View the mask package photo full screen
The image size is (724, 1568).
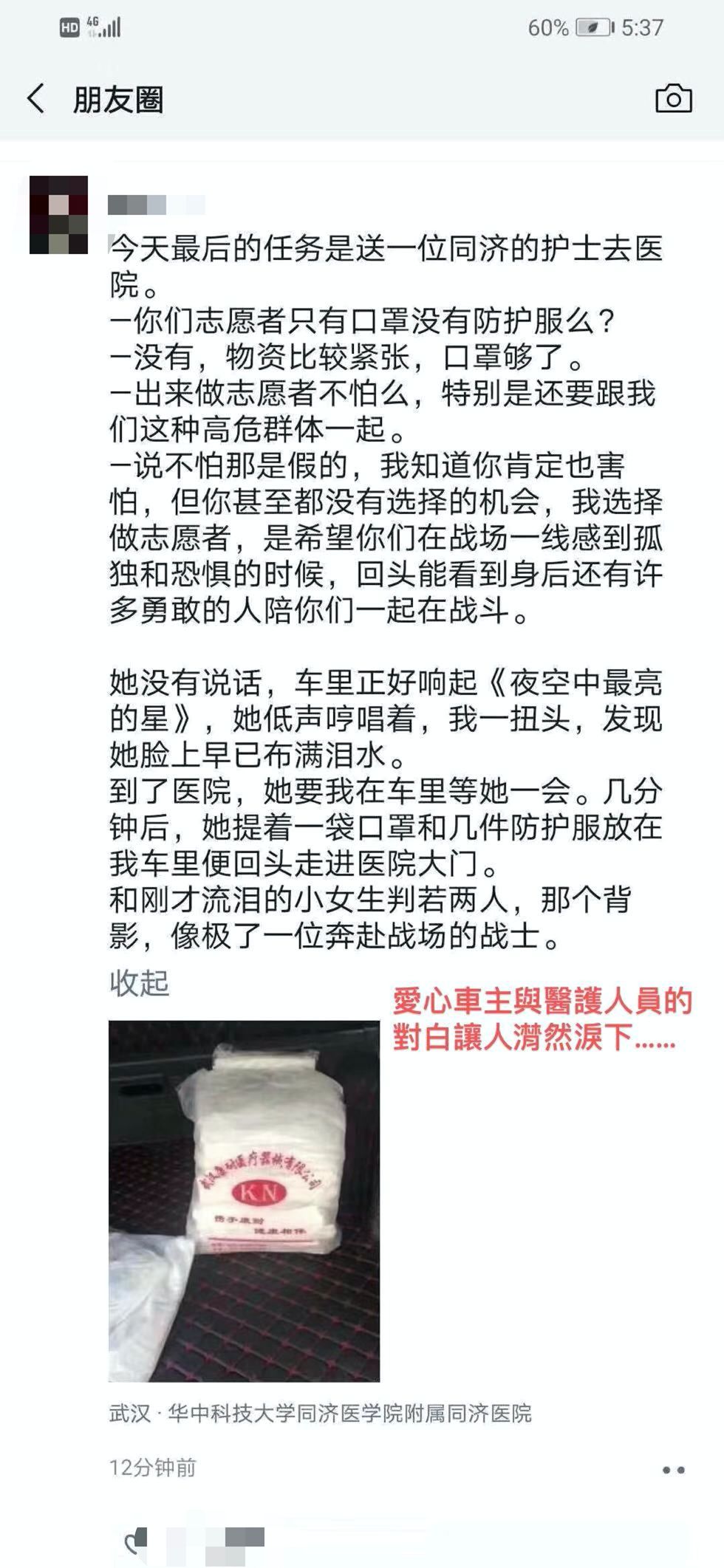pos(245,1201)
